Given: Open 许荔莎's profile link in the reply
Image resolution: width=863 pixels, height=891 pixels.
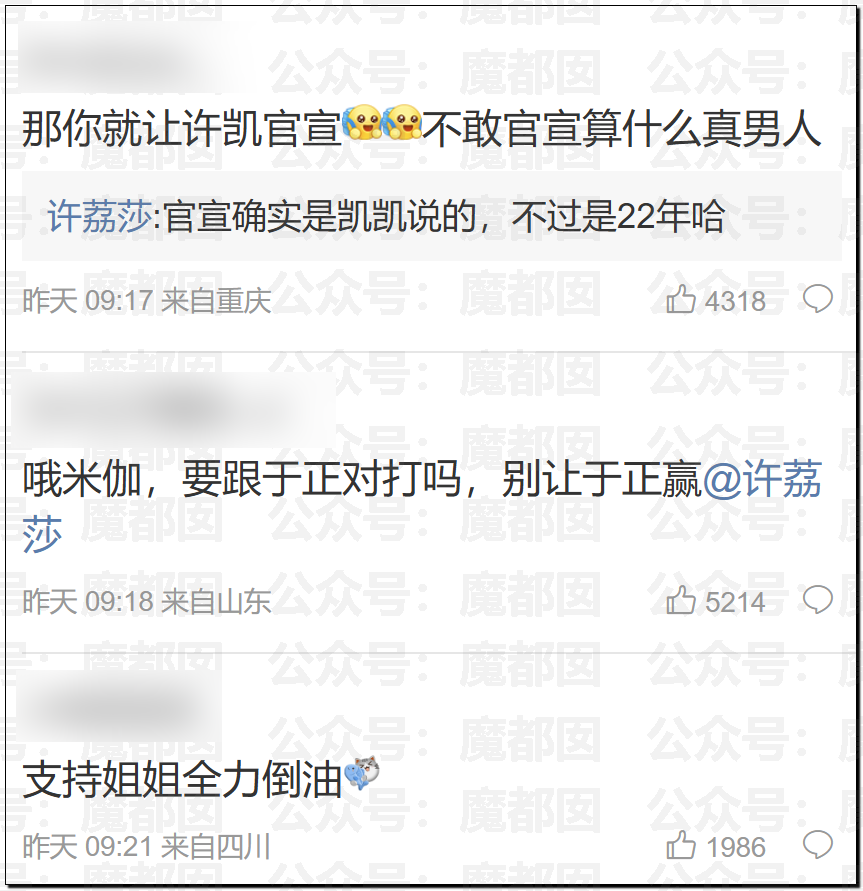Looking at the screenshot, I should (x=99, y=217).
